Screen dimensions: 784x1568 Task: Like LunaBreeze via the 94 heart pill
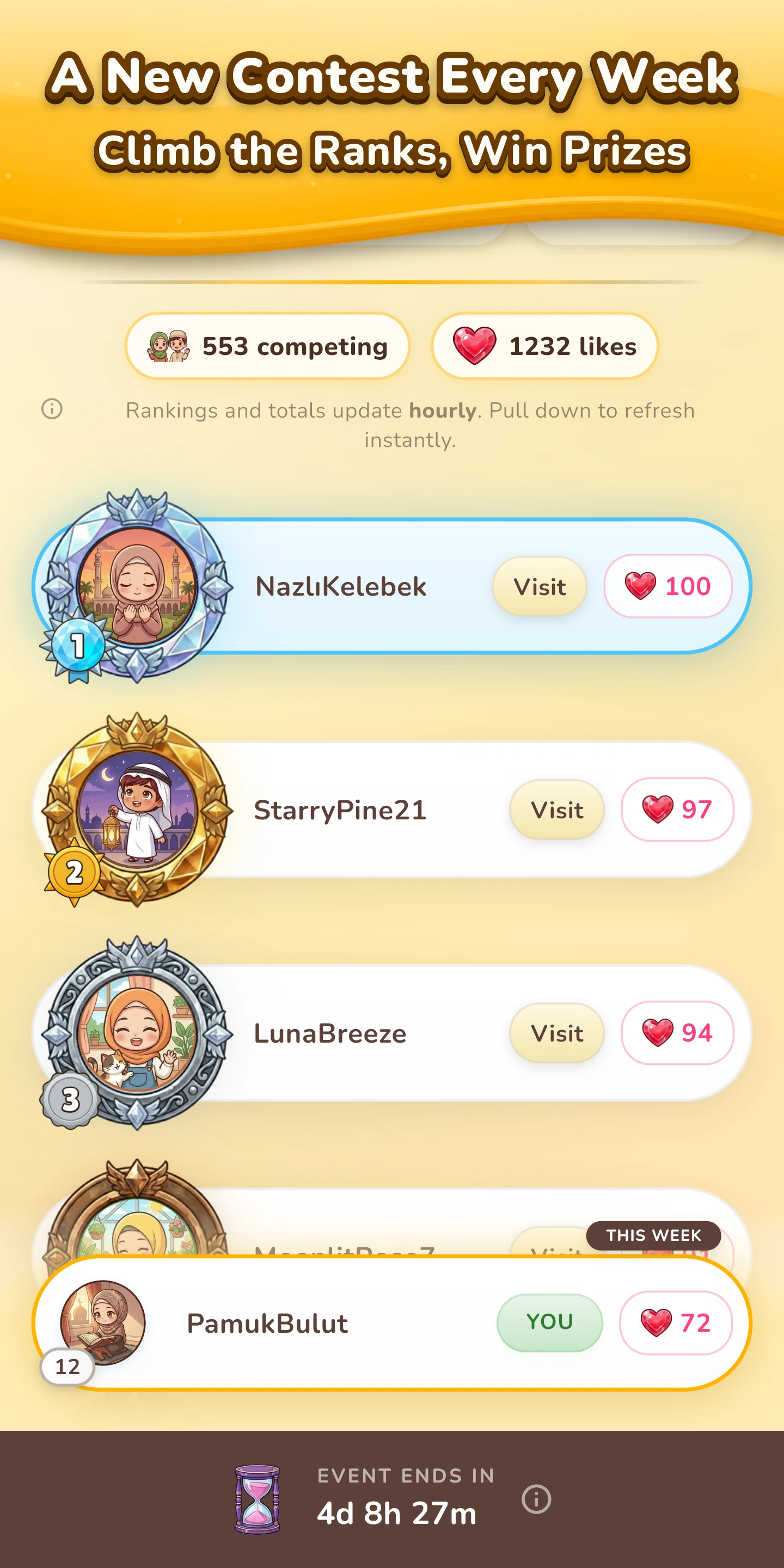pyautogui.click(x=677, y=1033)
